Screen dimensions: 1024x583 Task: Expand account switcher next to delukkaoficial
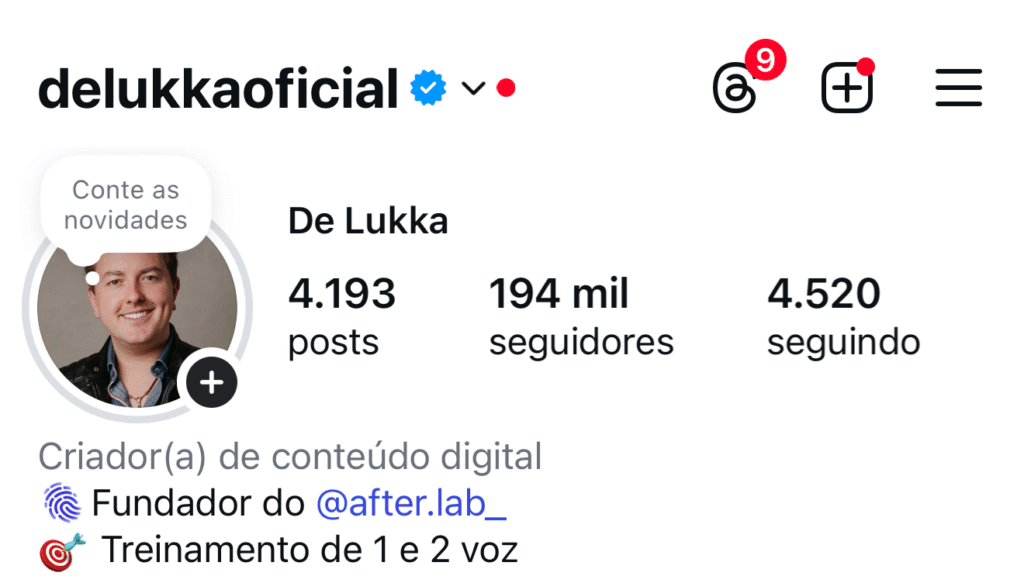(473, 89)
